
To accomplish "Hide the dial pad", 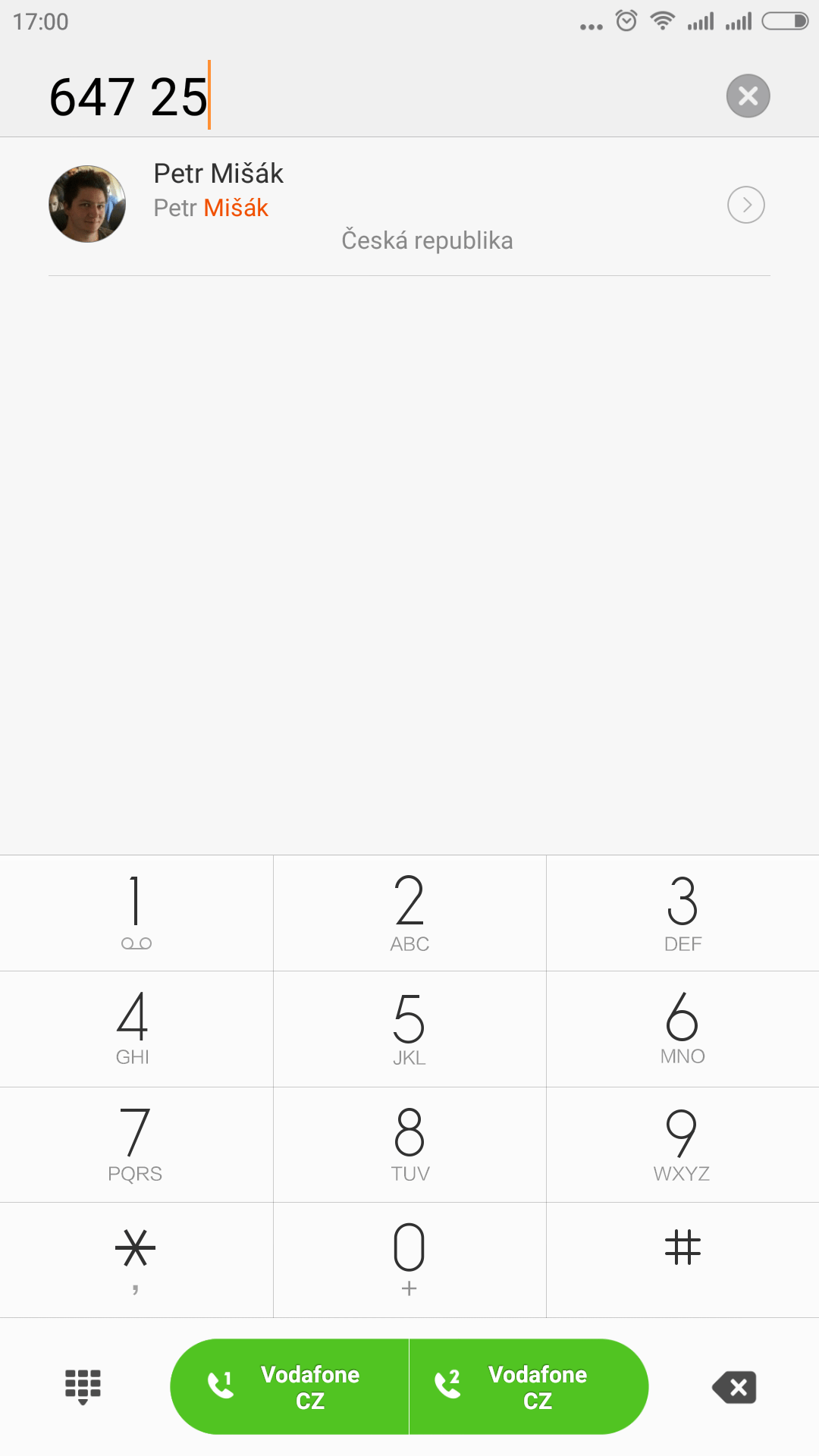I will click(83, 1387).
